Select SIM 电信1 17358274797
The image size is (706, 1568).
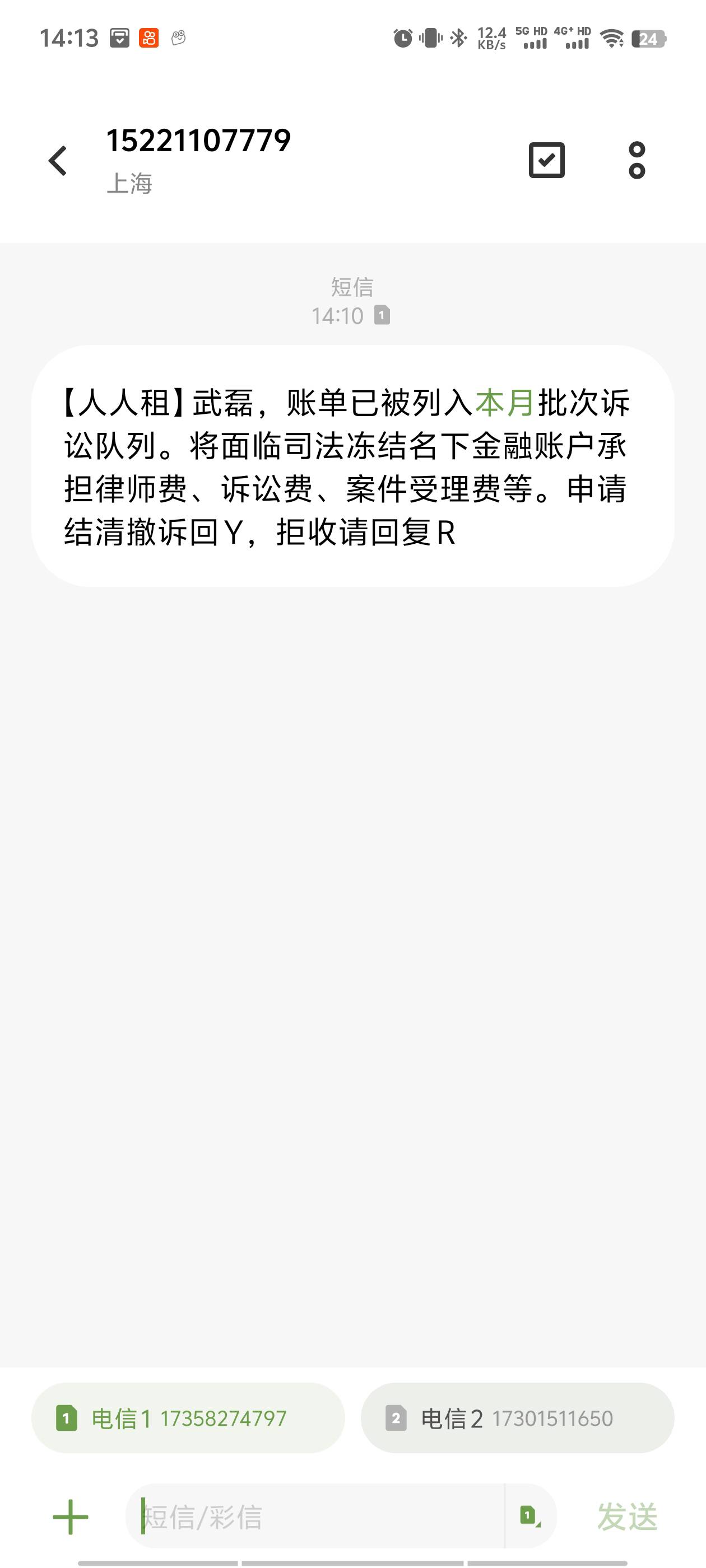coord(188,1418)
